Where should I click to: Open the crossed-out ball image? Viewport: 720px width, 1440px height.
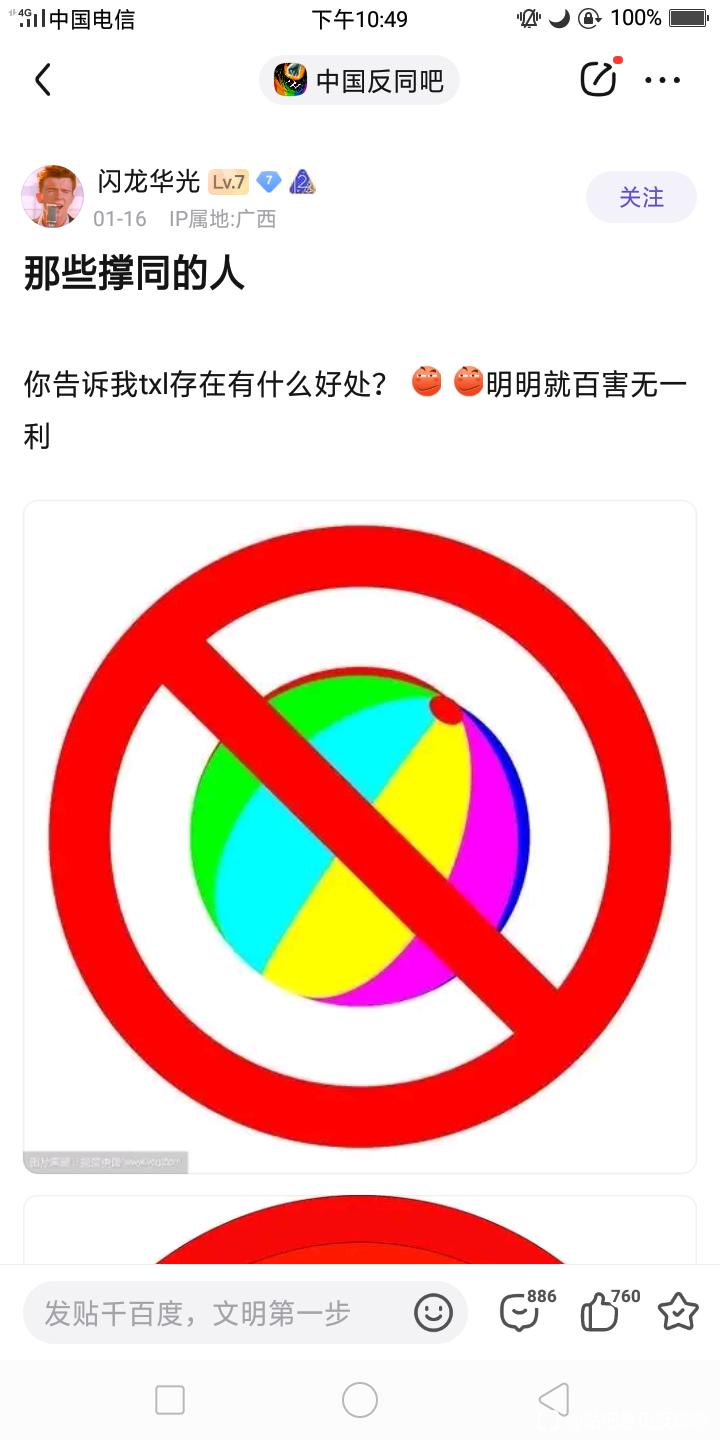[360, 836]
